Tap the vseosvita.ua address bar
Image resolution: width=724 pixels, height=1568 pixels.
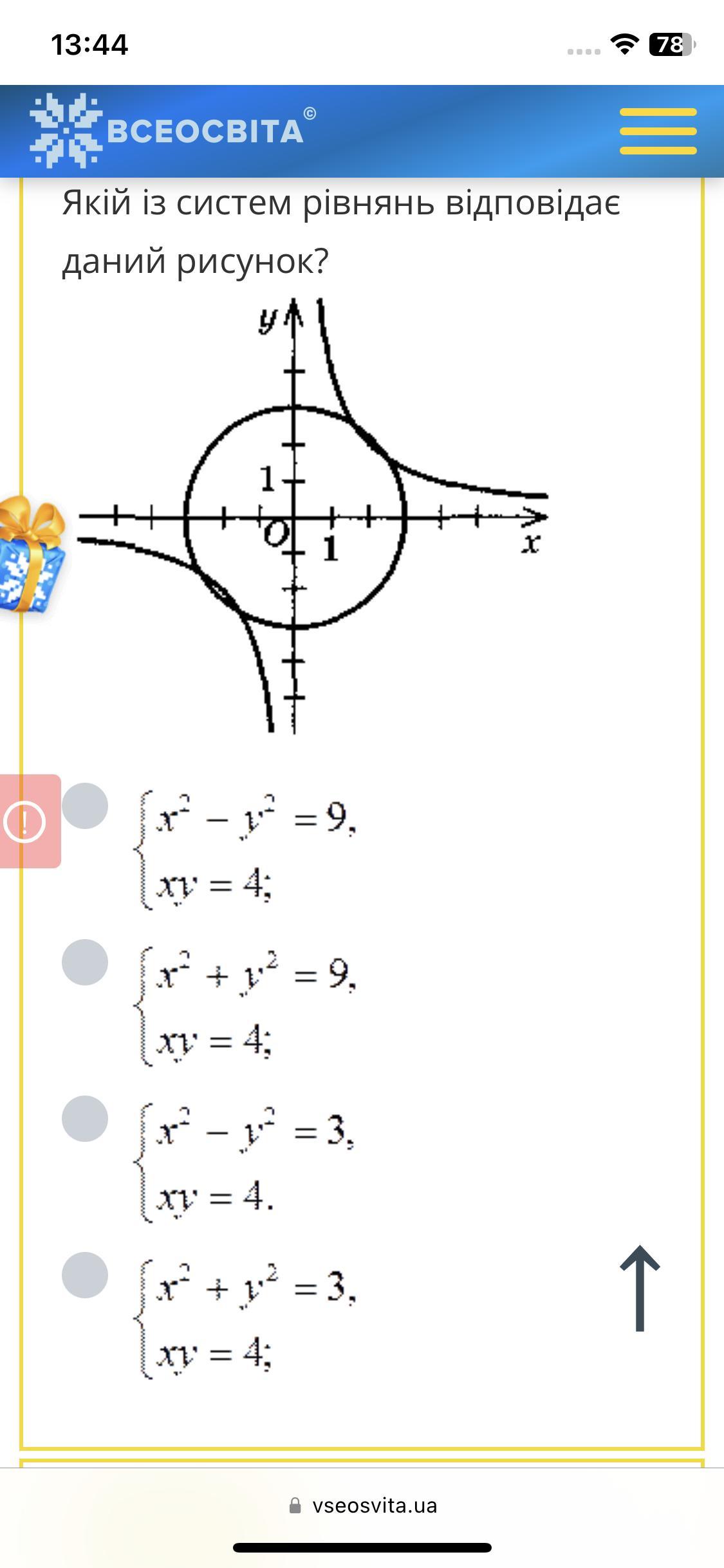362,1506
